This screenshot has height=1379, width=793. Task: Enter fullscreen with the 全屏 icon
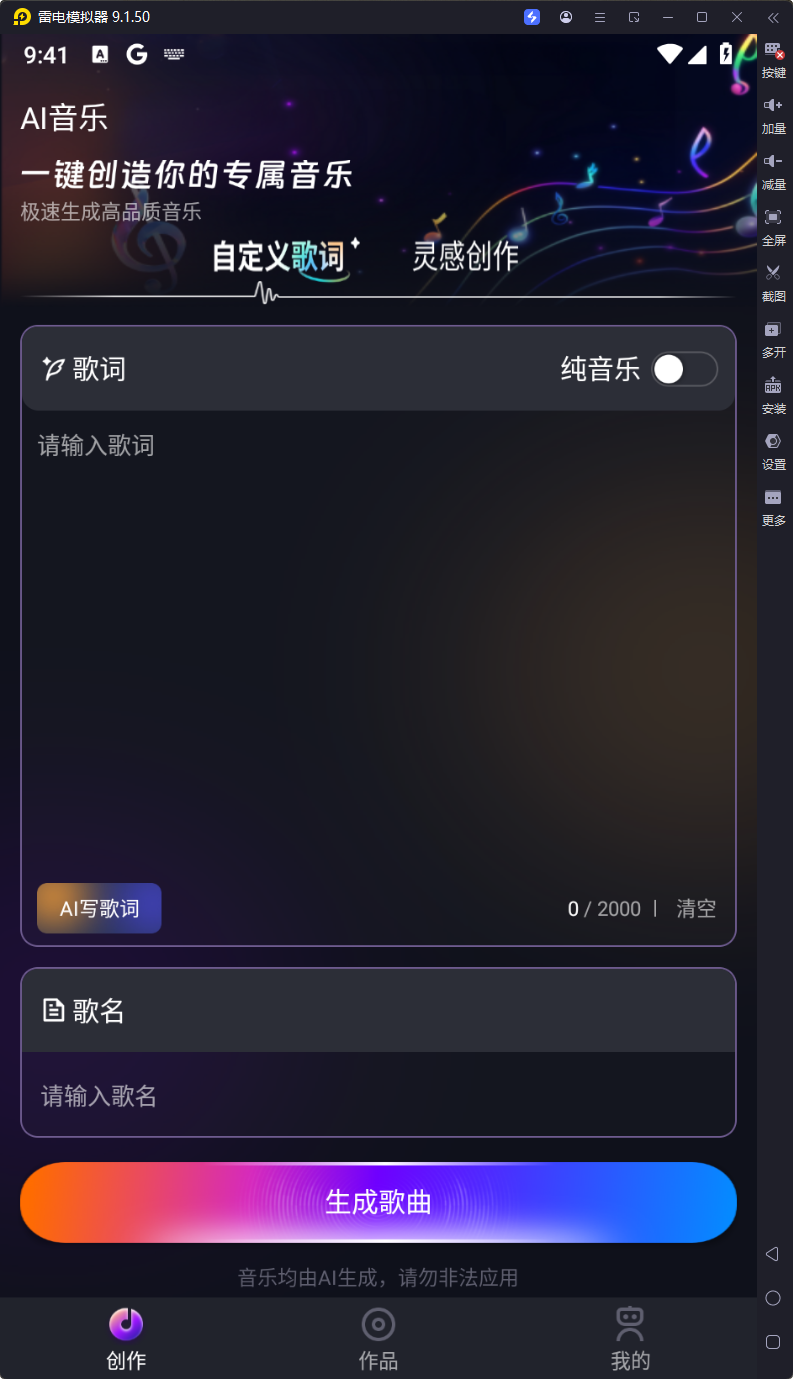pyautogui.click(x=772, y=226)
